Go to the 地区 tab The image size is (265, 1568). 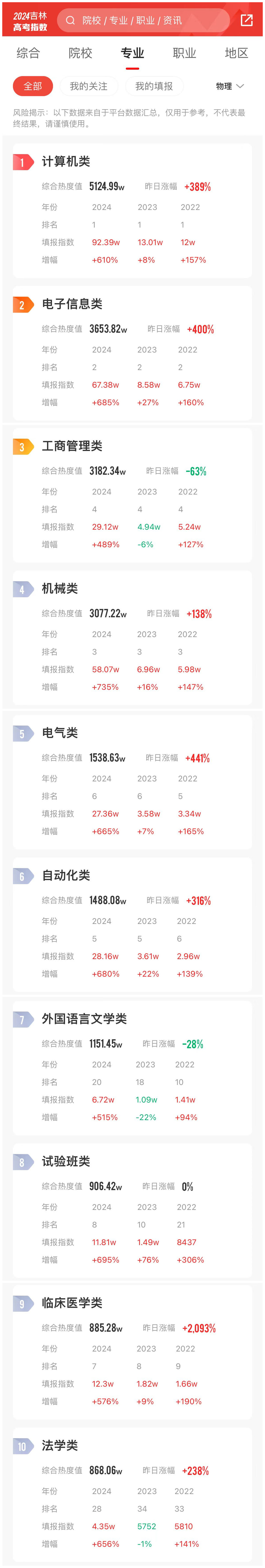coord(236,53)
